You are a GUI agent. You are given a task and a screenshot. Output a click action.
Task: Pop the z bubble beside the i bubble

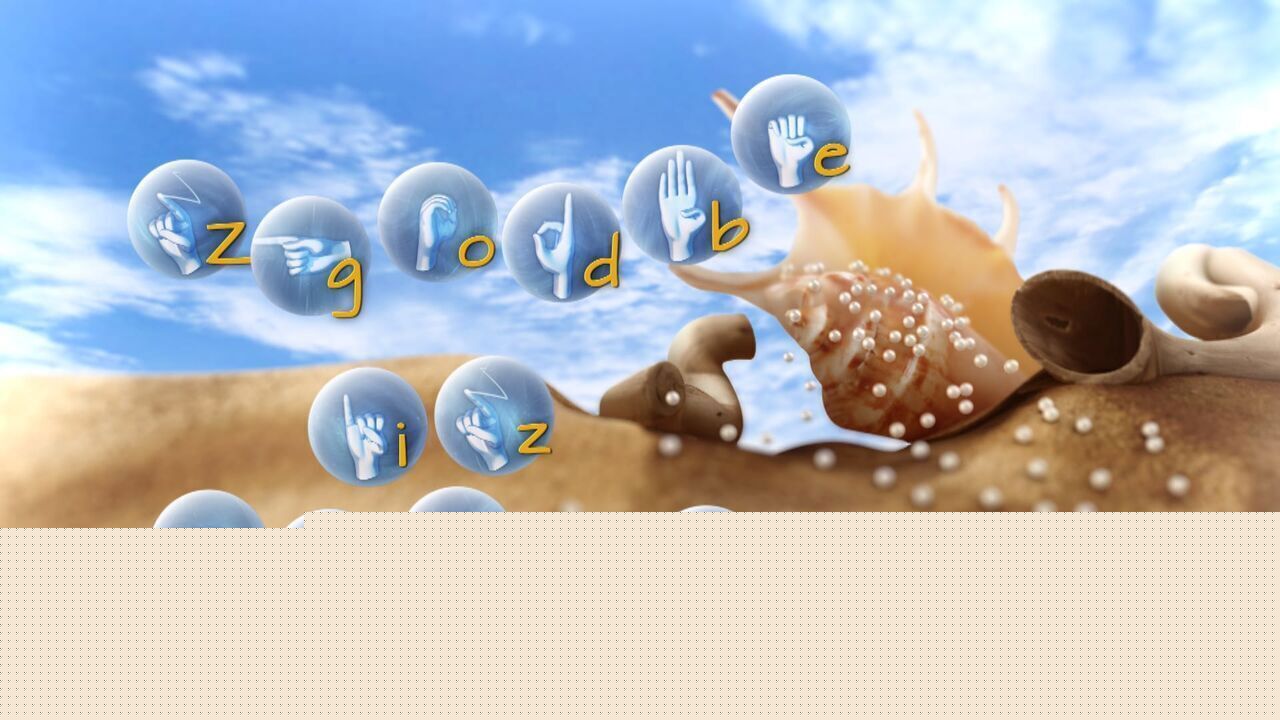click(494, 415)
